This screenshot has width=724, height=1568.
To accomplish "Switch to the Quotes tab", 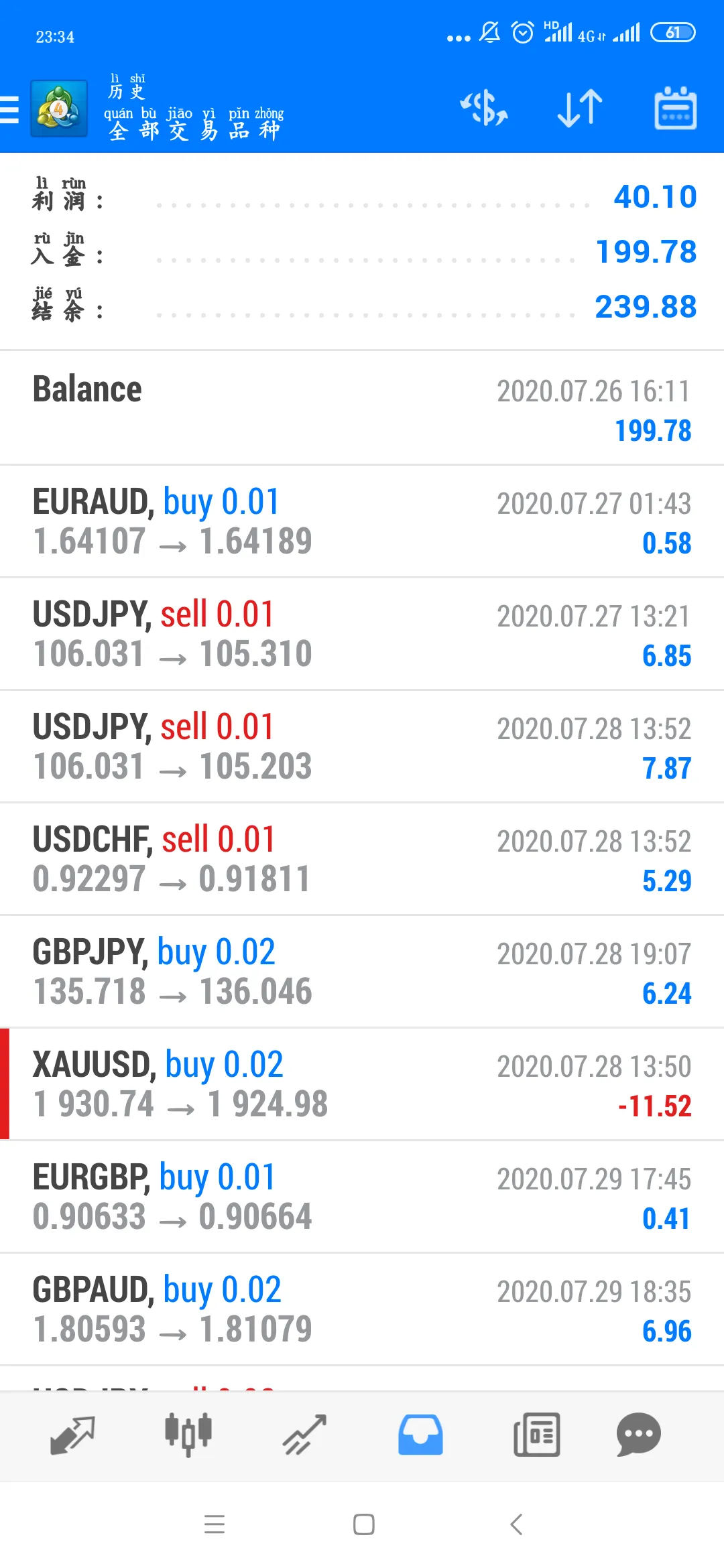I will (72, 1435).
